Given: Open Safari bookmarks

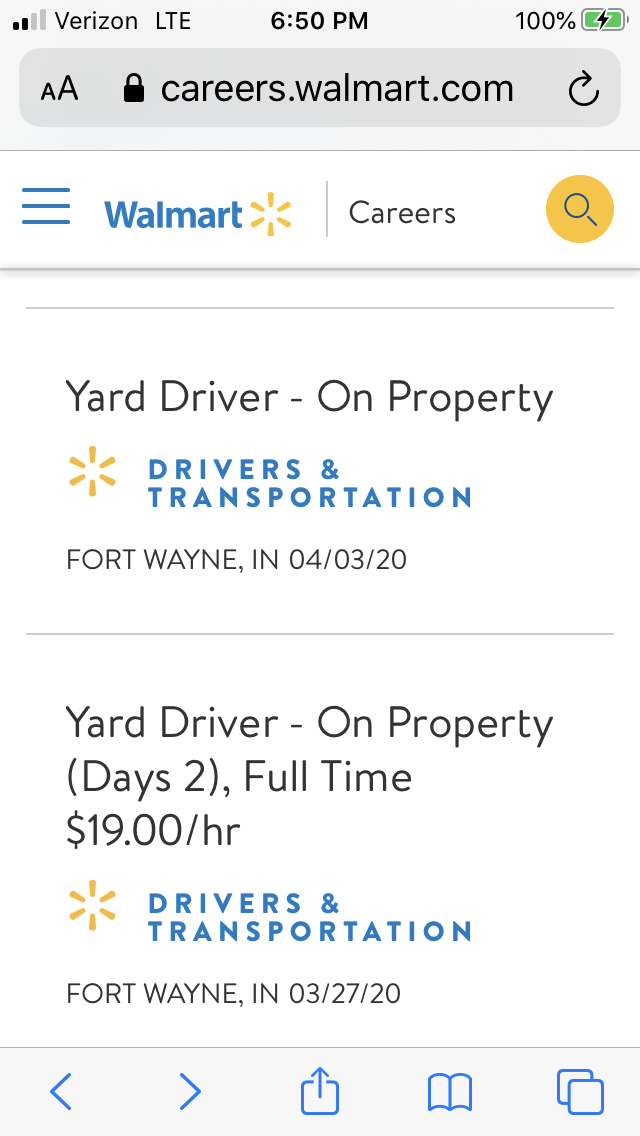Looking at the screenshot, I should (x=449, y=1090).
